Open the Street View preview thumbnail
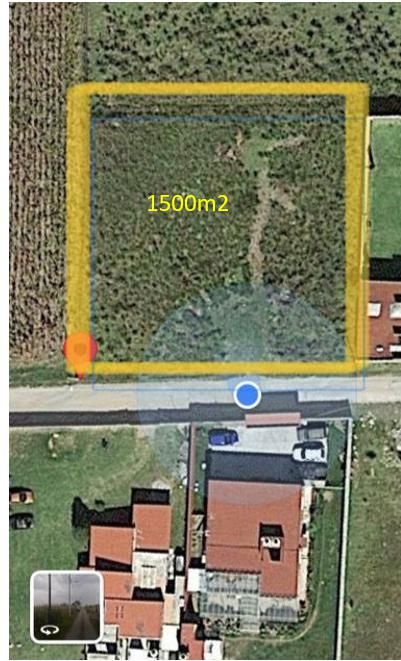This screenshot has height=661, width=401. coord(67,607)
